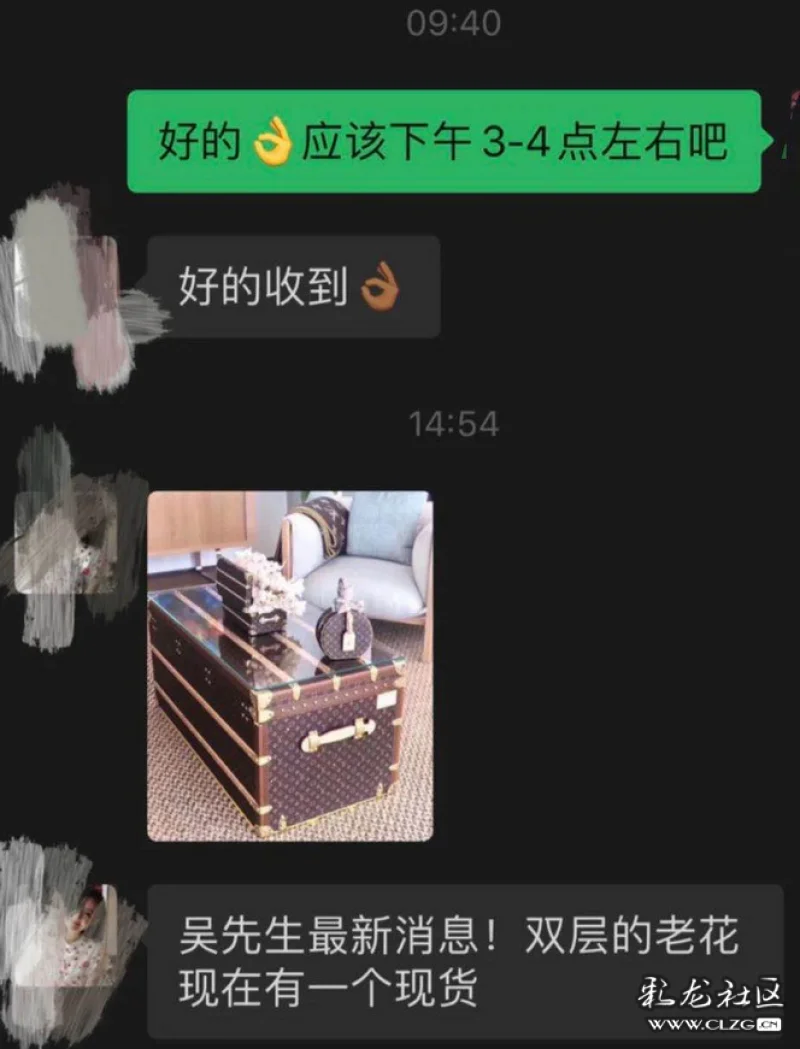800x1049 pixels.
Task: Open the trunk photo message in chat
Action: [x=290, y=665]
